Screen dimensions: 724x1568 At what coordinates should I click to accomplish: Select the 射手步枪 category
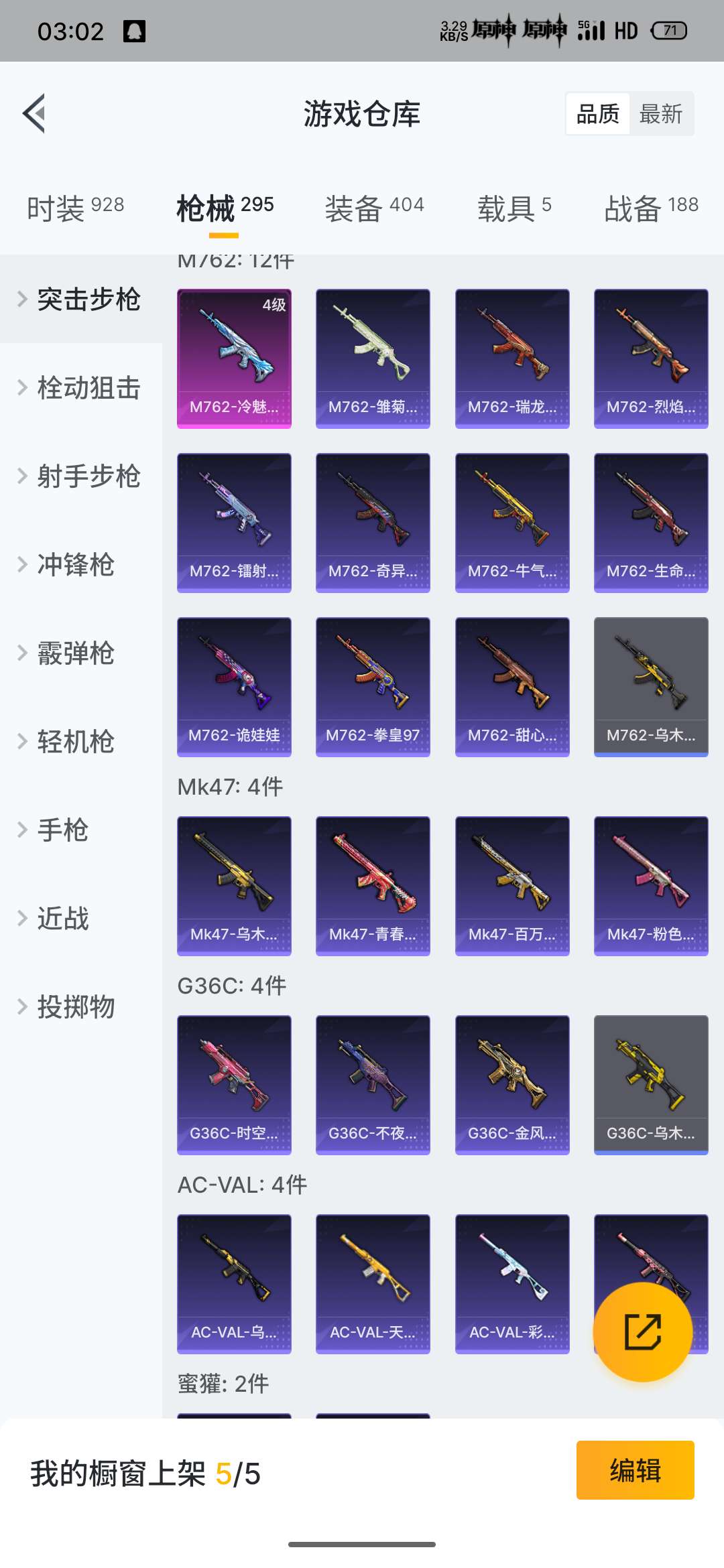(x=87, y=476)
